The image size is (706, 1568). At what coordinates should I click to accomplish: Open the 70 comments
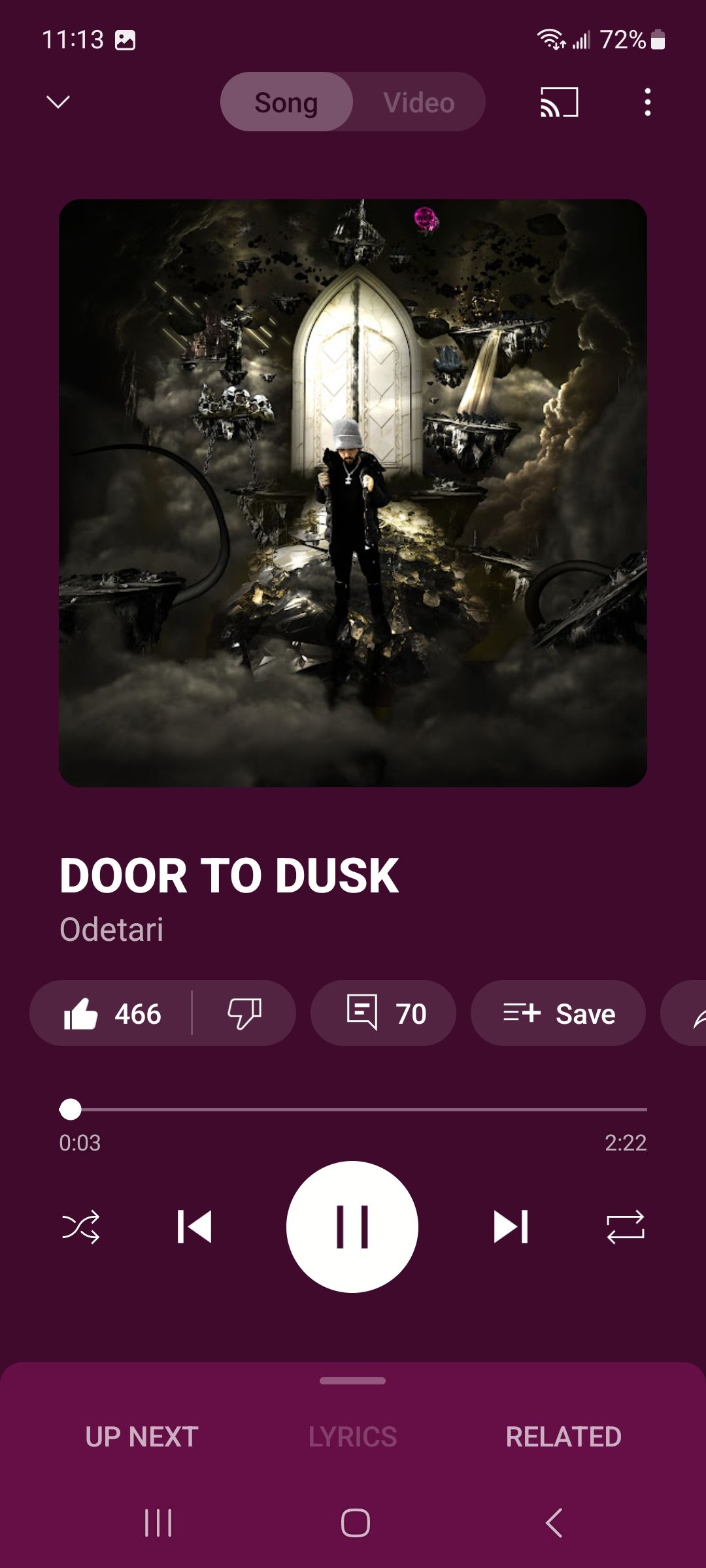click(x=384, y=1014)
